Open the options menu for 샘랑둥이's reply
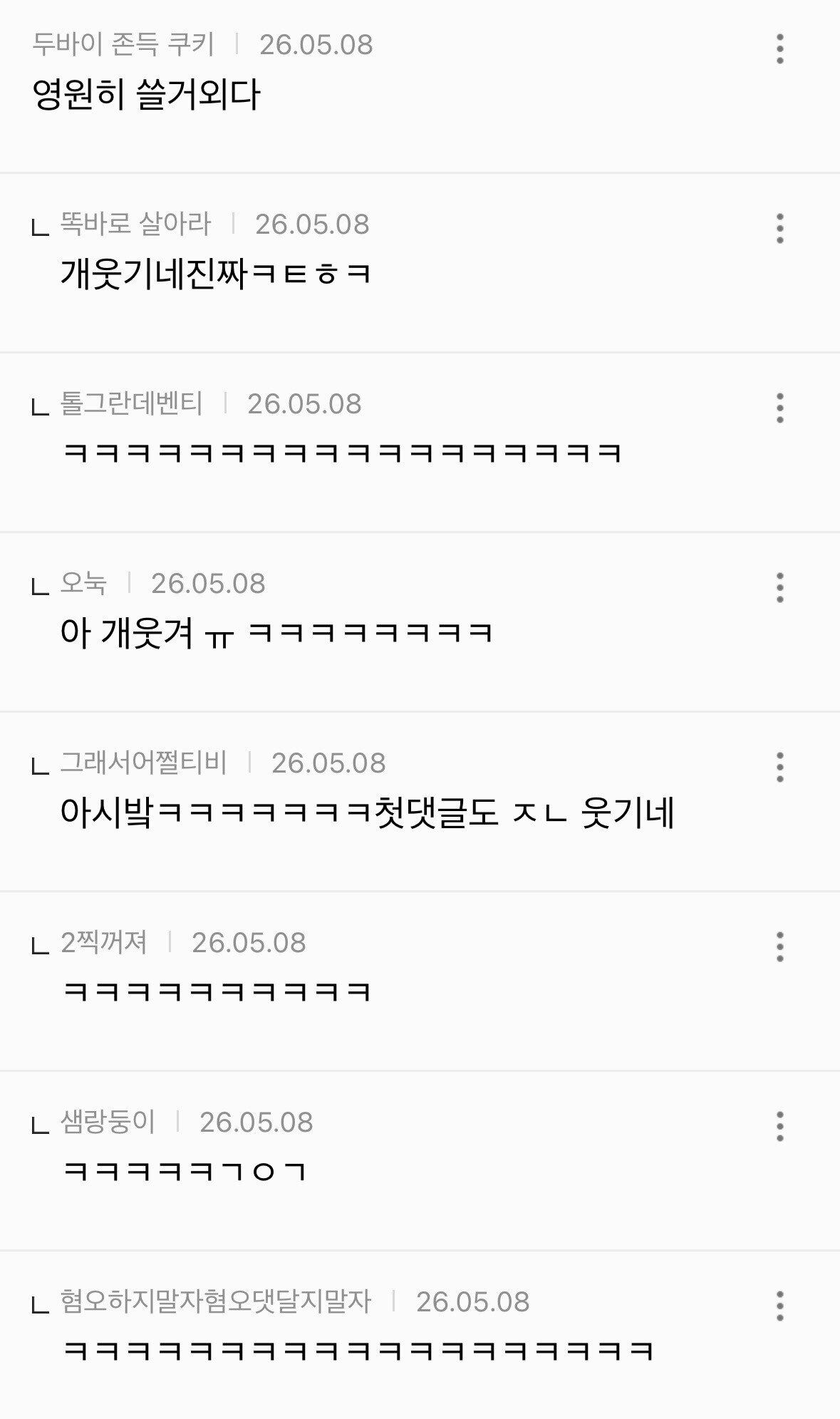This screenshot has width=840, height=1419. (780, 1127)
